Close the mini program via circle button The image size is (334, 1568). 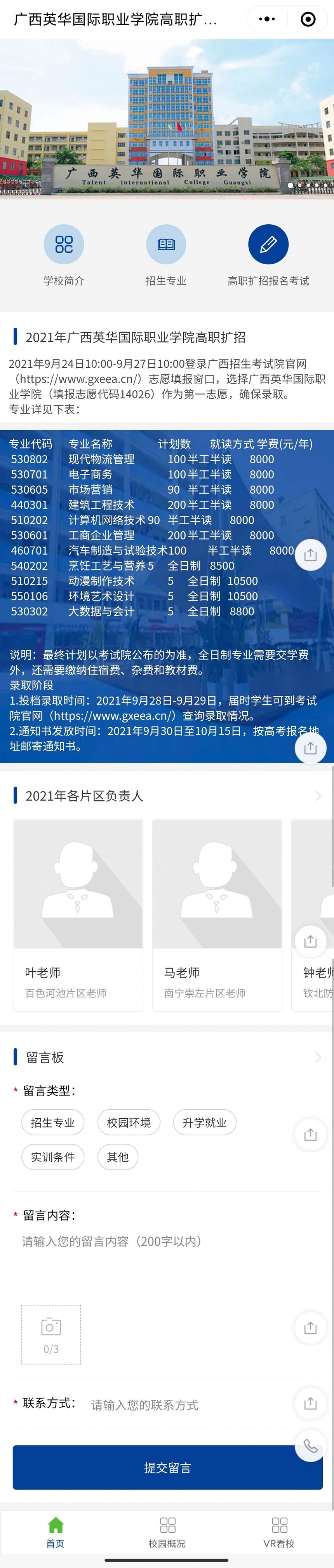[308, 19]
